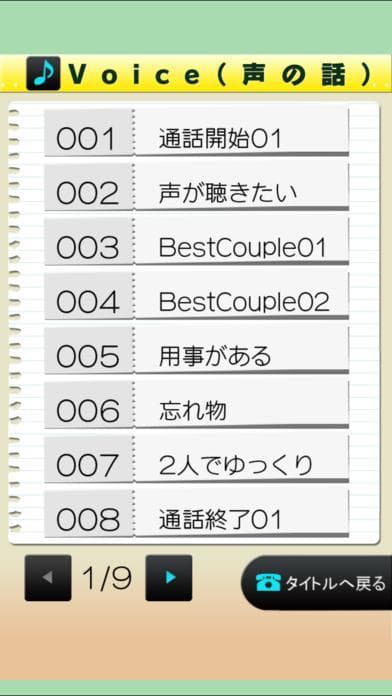The height and width of the screenshot is (696, 392).
Task: Select voice 008 通話終了01
Action: coord(197,514)
